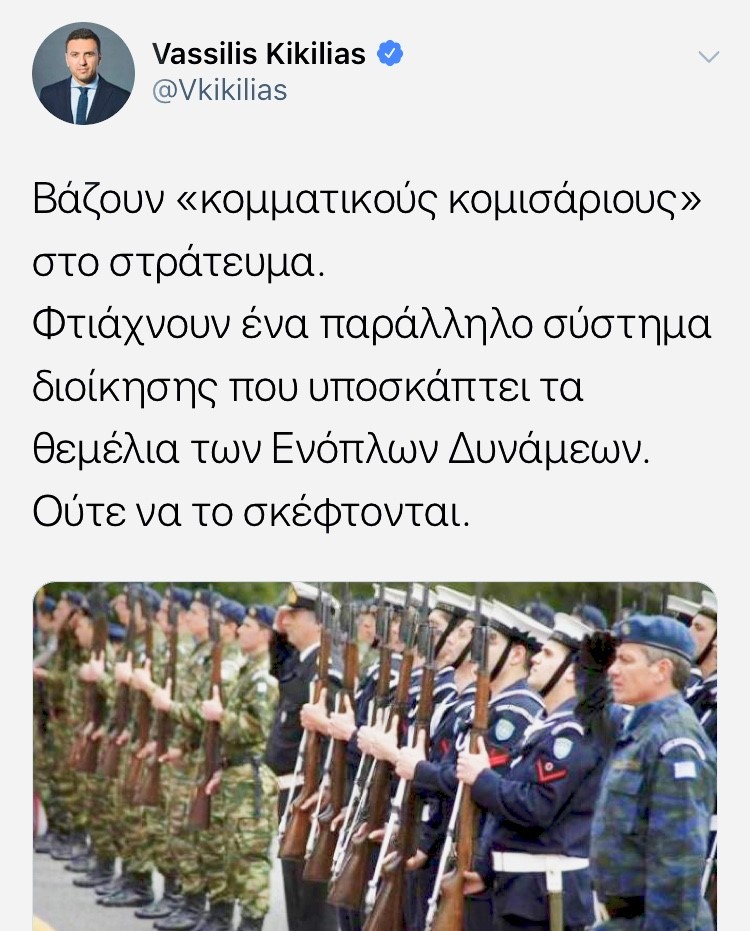
Task: View Vassilis Kikilias profile by name
Action: tap(258, 54)
